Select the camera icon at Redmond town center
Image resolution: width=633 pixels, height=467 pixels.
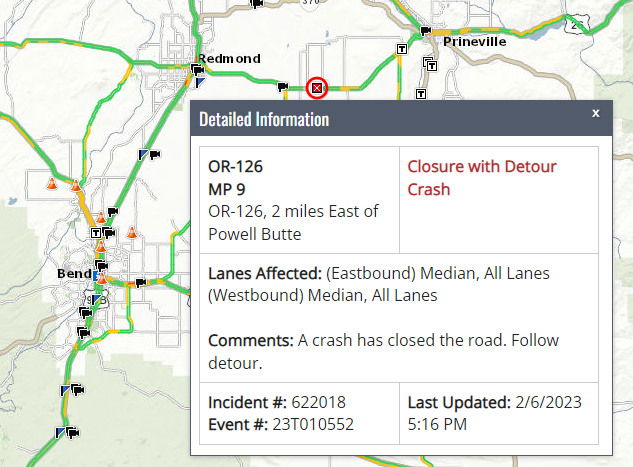click(197, 69)
